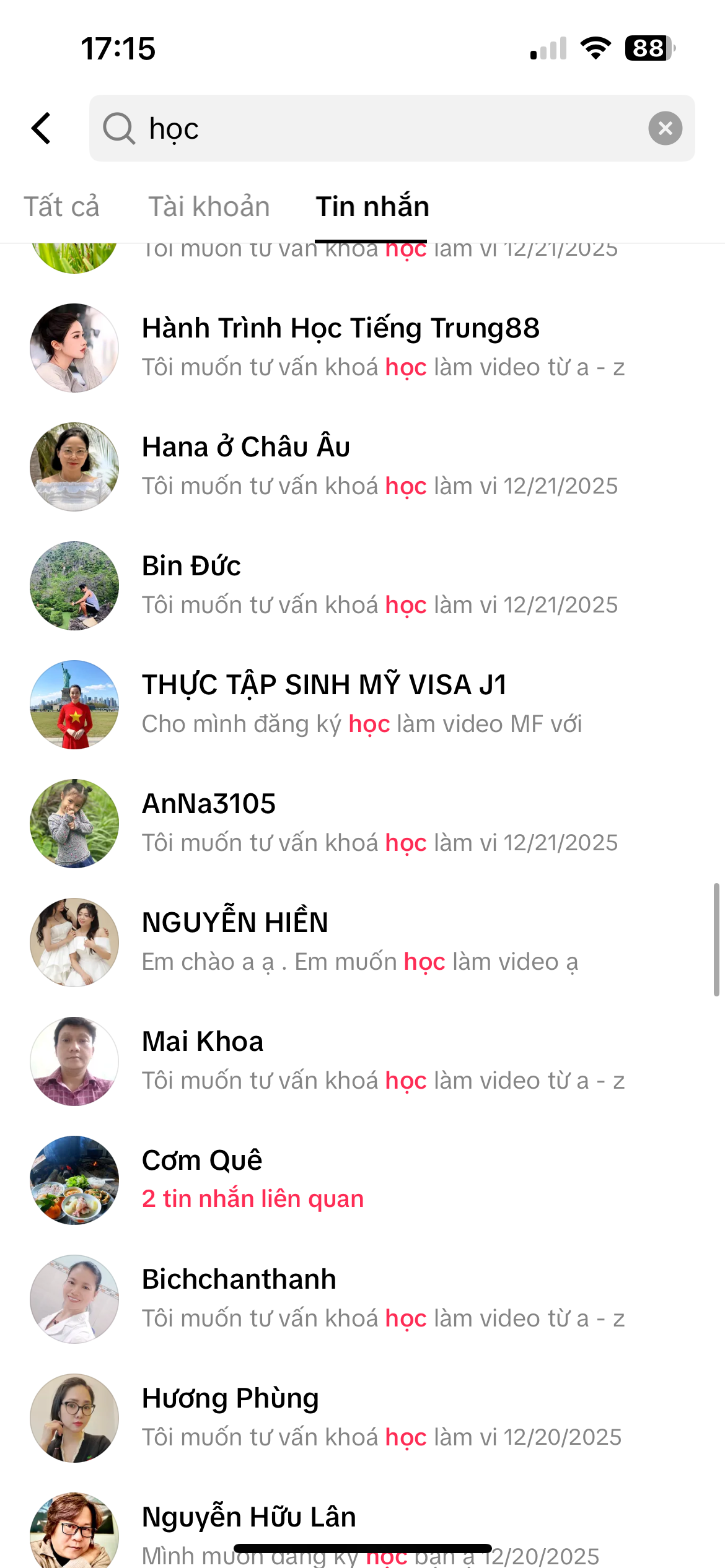The height and width of the screenshot is (1568, 725).
Task: Switch to the Tài khoản tab
Action: [209, 207]
